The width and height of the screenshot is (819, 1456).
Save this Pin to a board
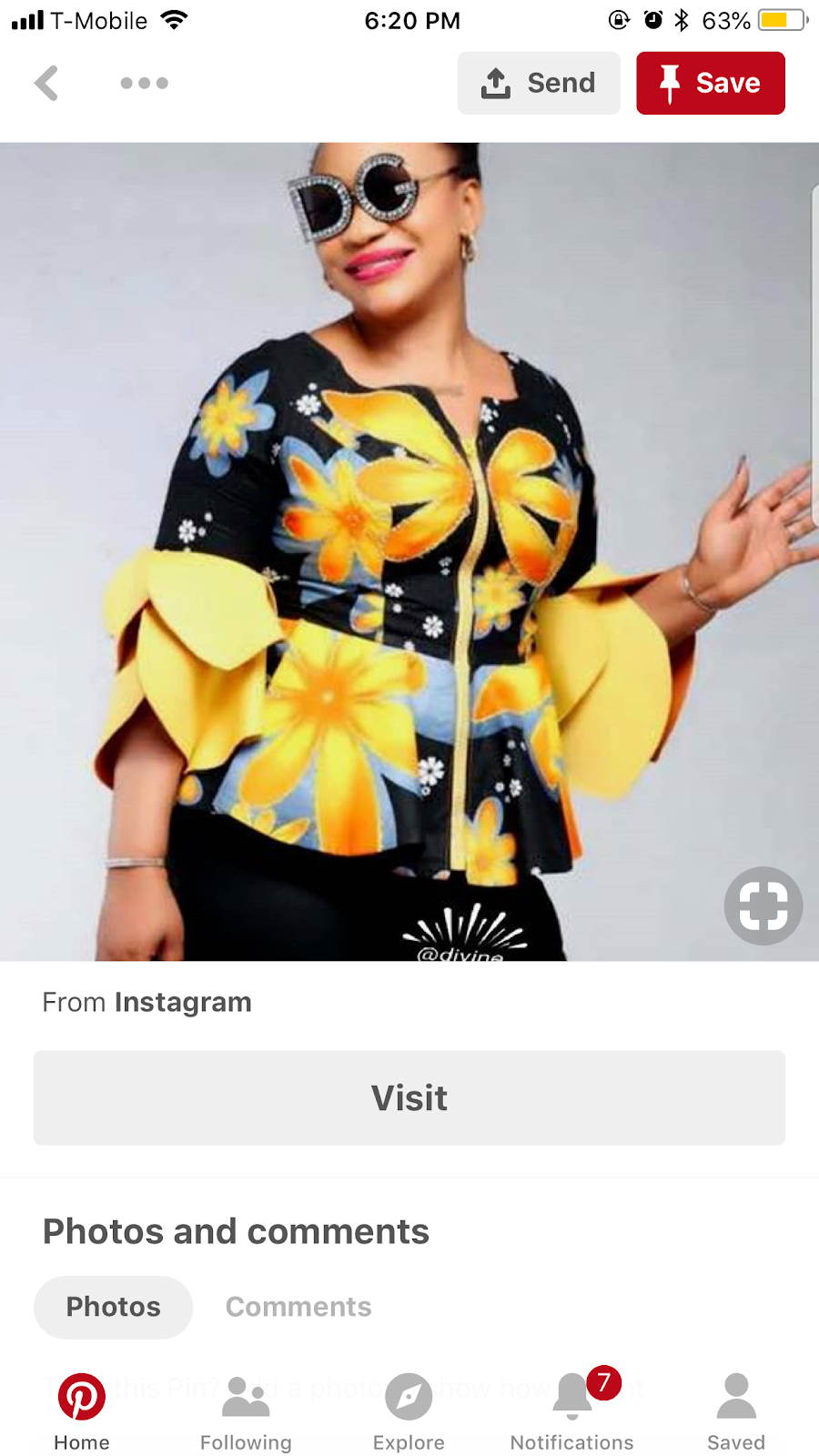click(710, 83)
